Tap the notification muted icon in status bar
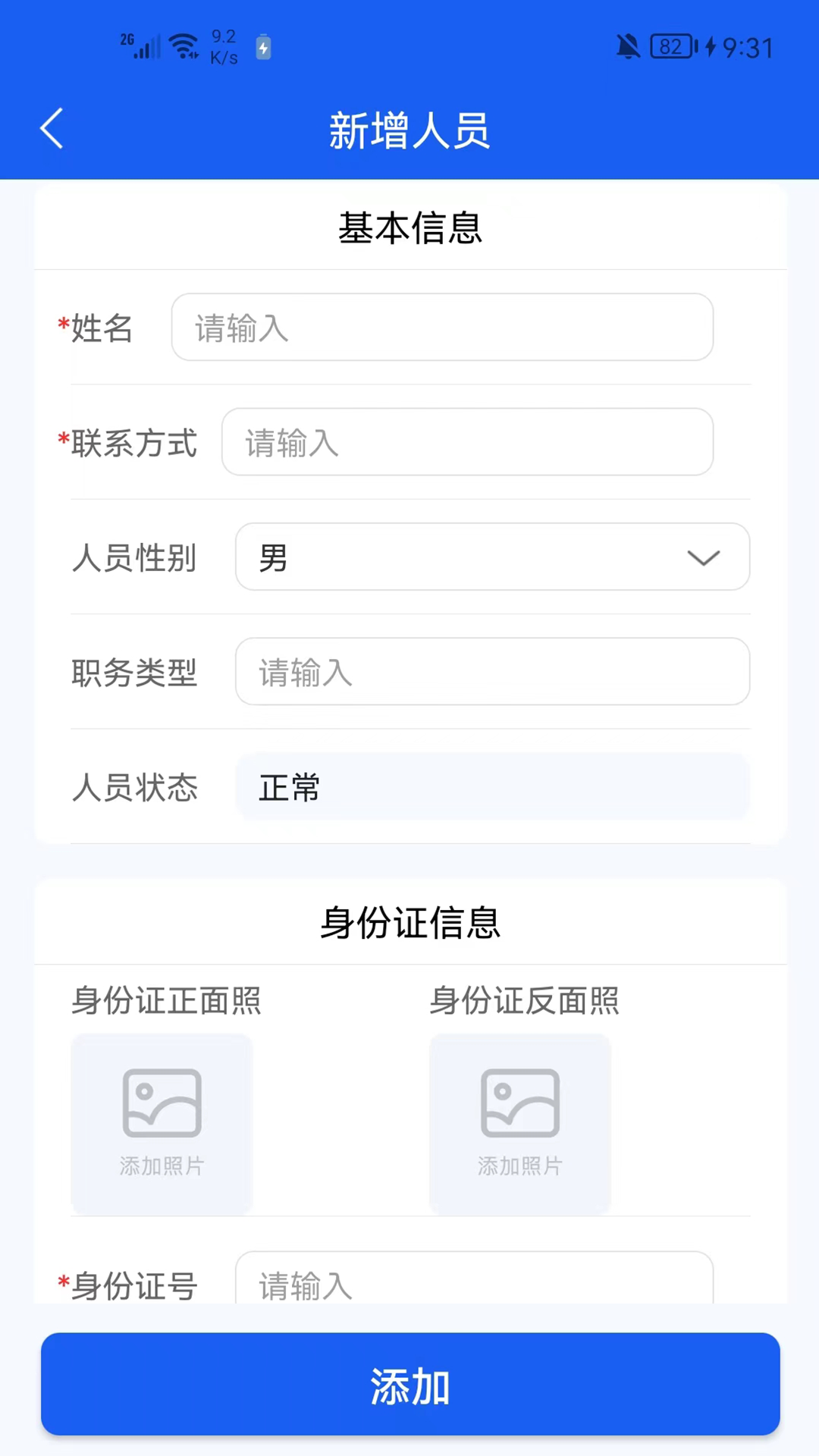This screenshot has width=819, height=1456. coord(627,47)
